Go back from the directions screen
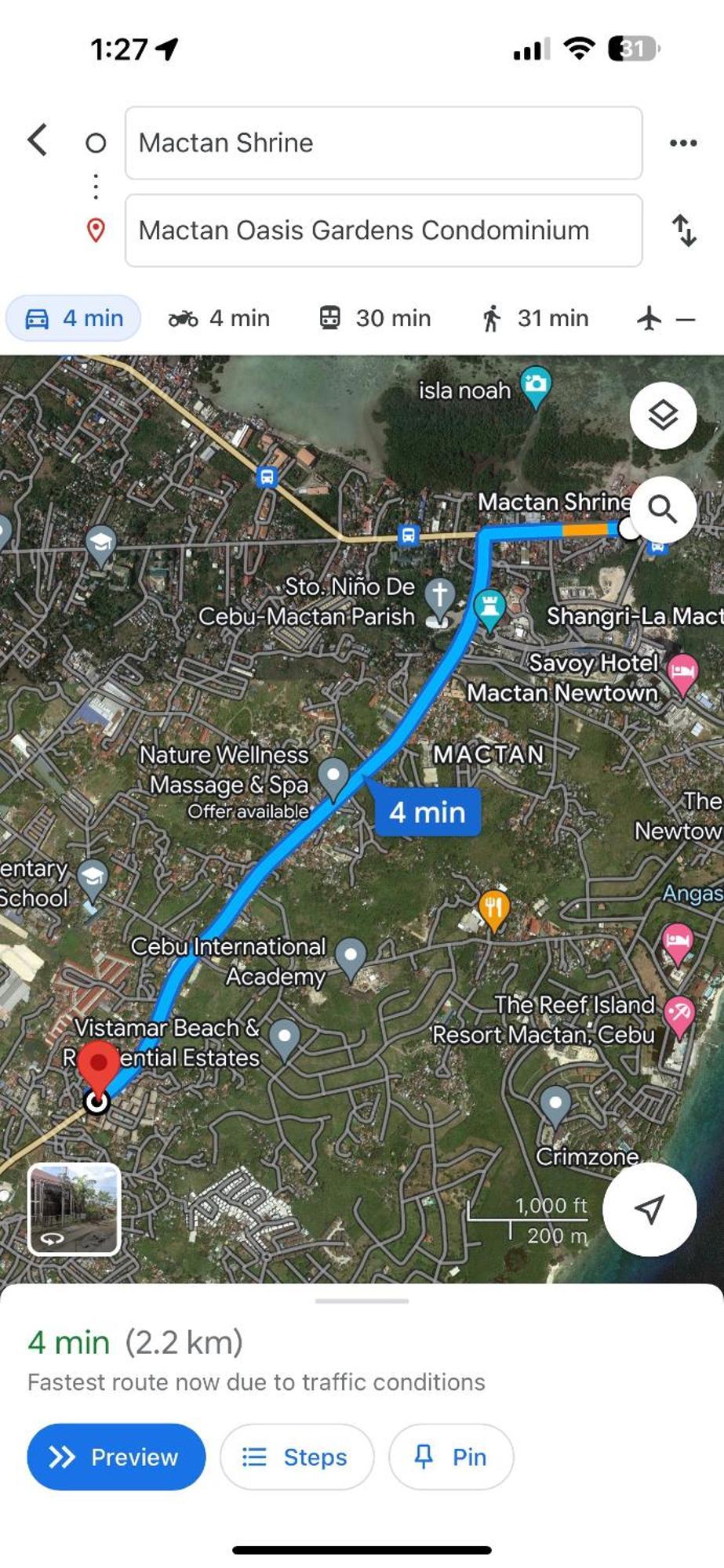The height and width of the screenshot is (1568, 724). [x=38, y=141]
